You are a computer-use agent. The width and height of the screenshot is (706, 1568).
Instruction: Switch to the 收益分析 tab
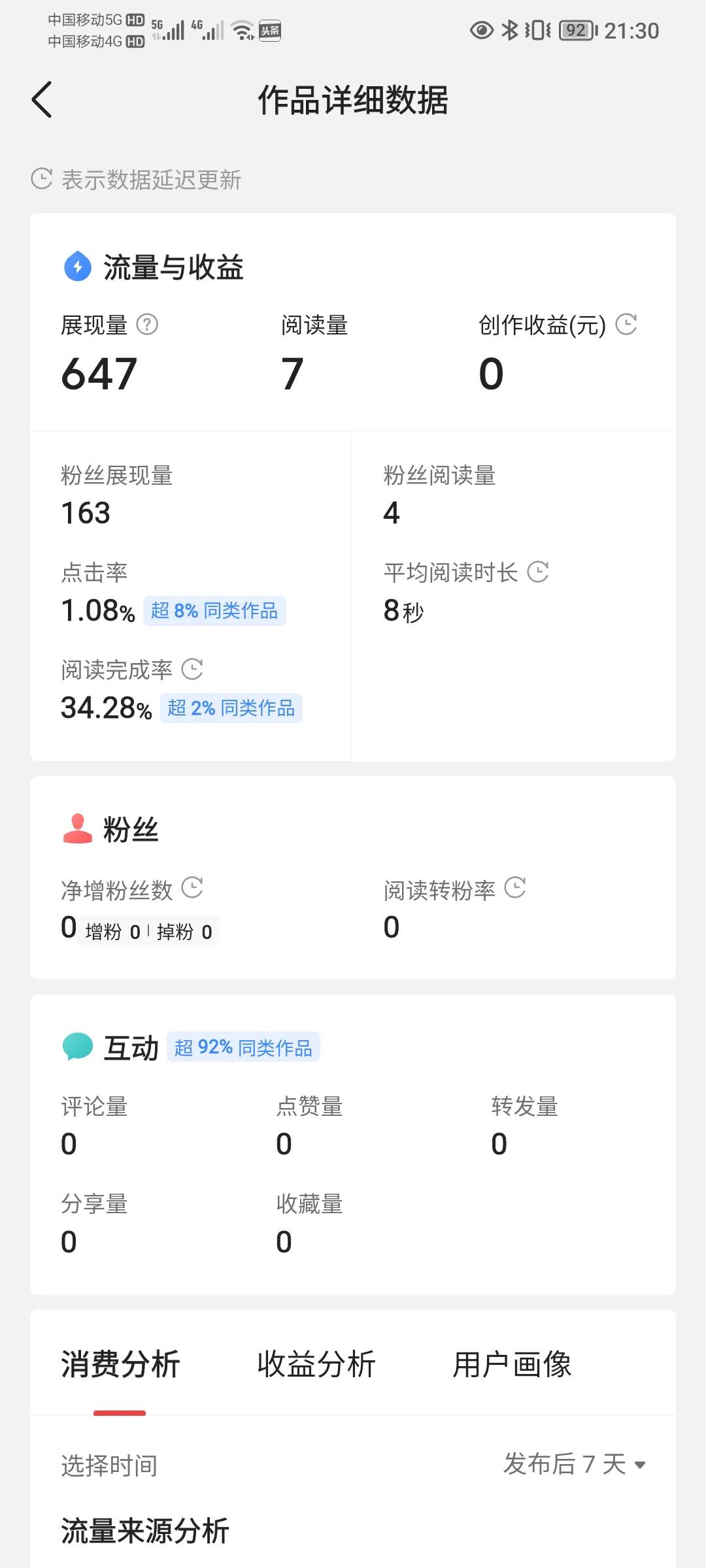click(316, 1363)
